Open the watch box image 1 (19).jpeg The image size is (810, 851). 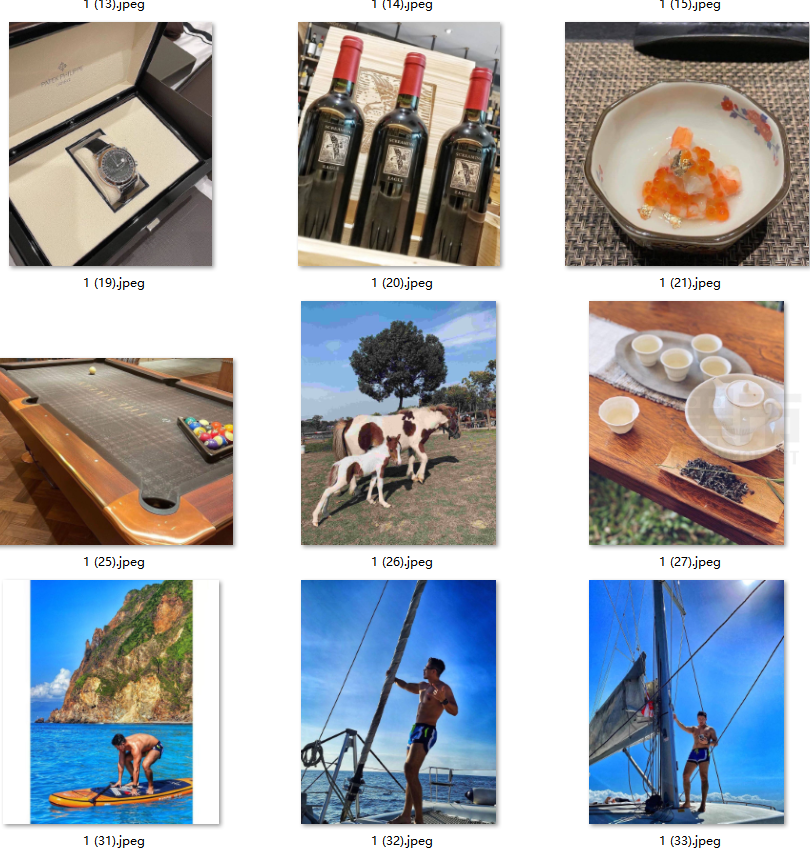coord(111,144)
